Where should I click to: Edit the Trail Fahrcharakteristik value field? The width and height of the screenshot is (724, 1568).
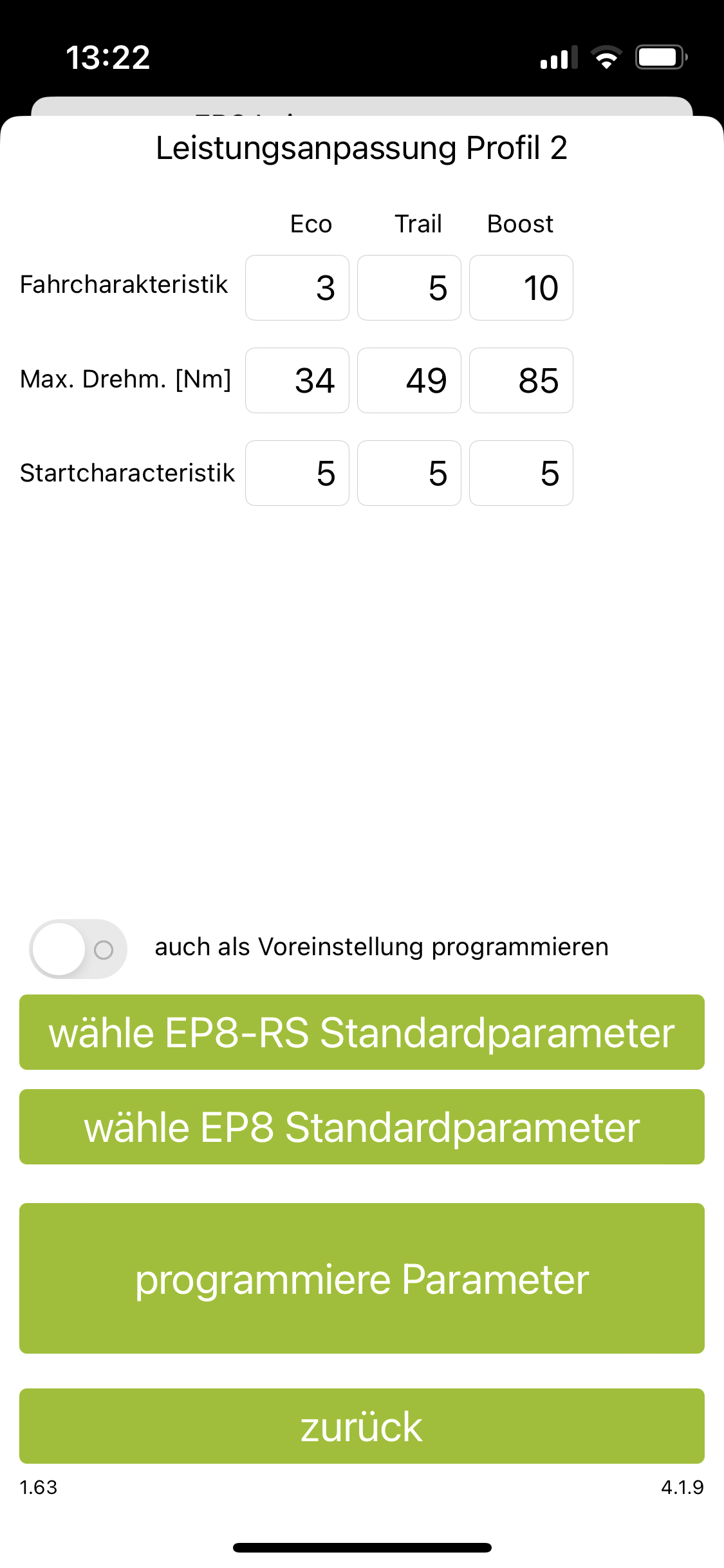point(409,288)
